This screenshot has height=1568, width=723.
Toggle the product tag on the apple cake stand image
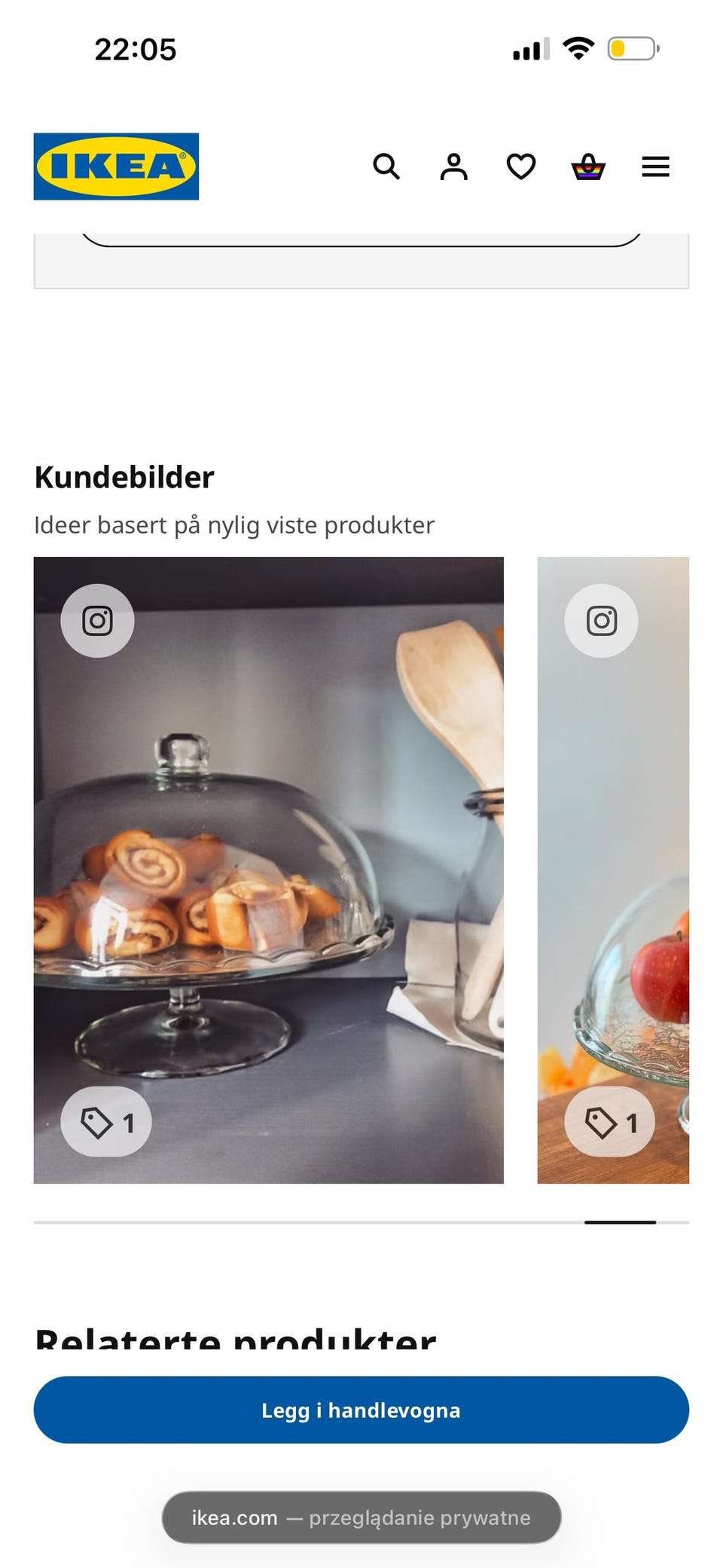click(609, 1120)
